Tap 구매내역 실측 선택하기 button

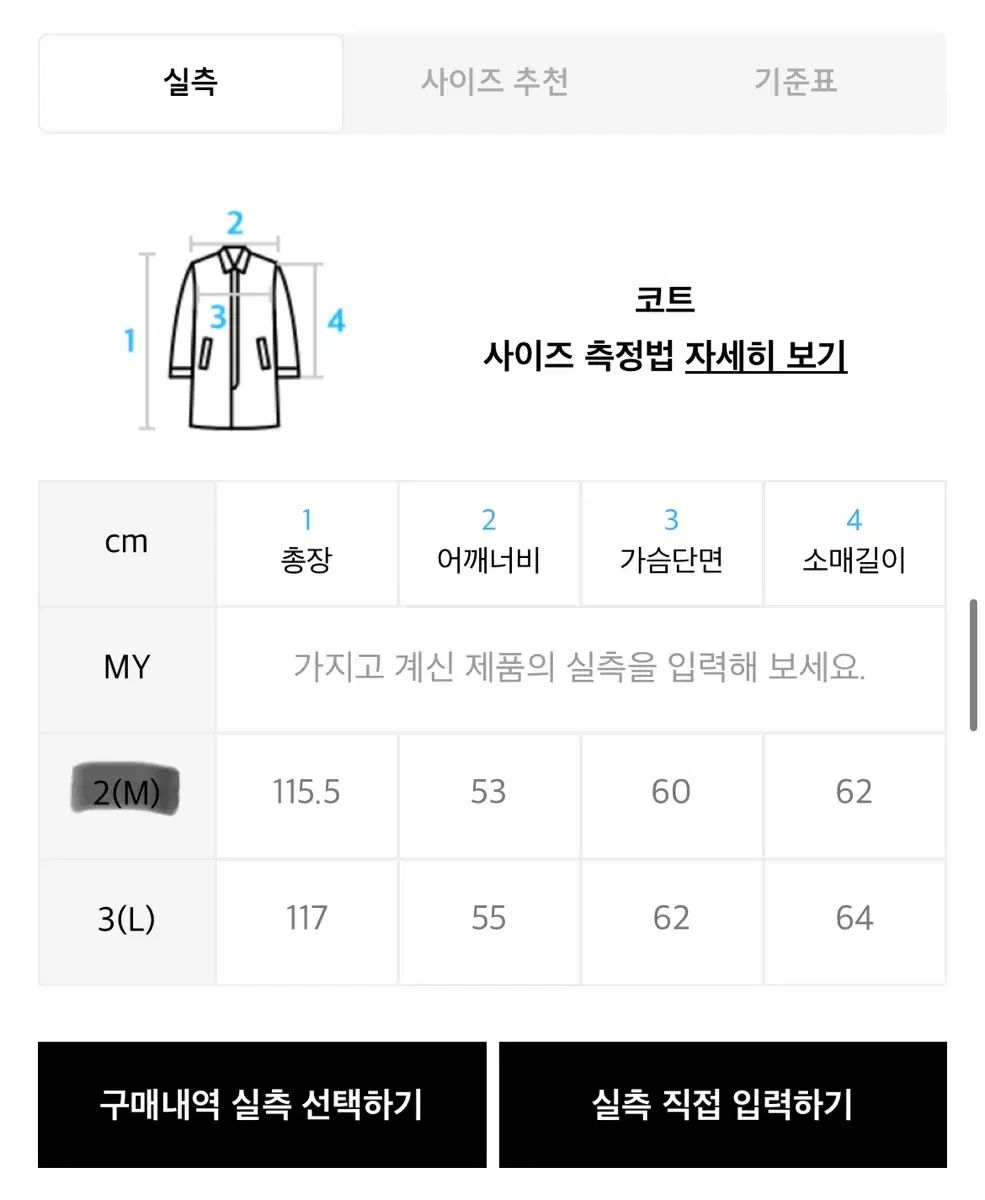[262, 1105]
